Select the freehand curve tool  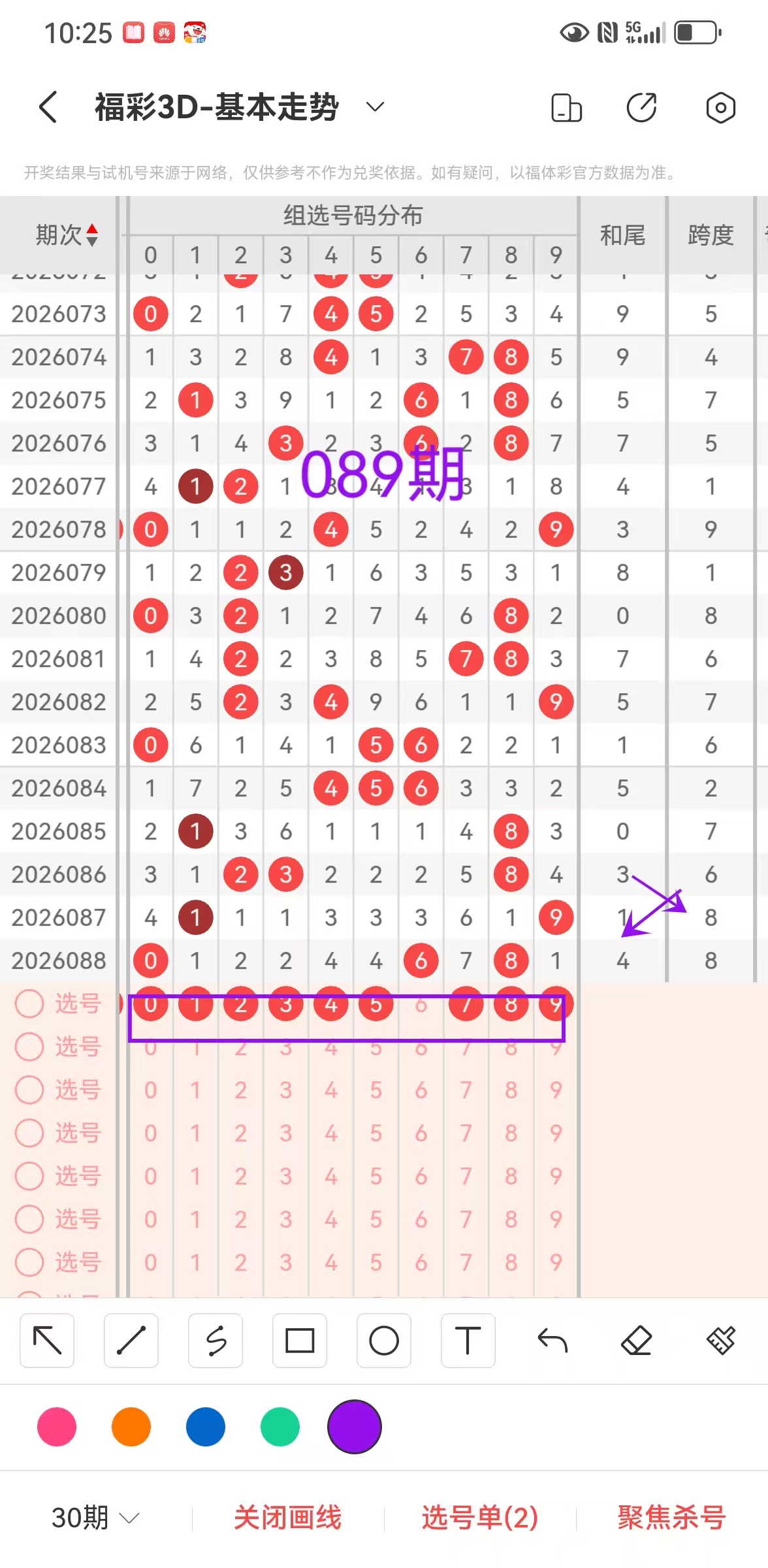(216, 1341)
